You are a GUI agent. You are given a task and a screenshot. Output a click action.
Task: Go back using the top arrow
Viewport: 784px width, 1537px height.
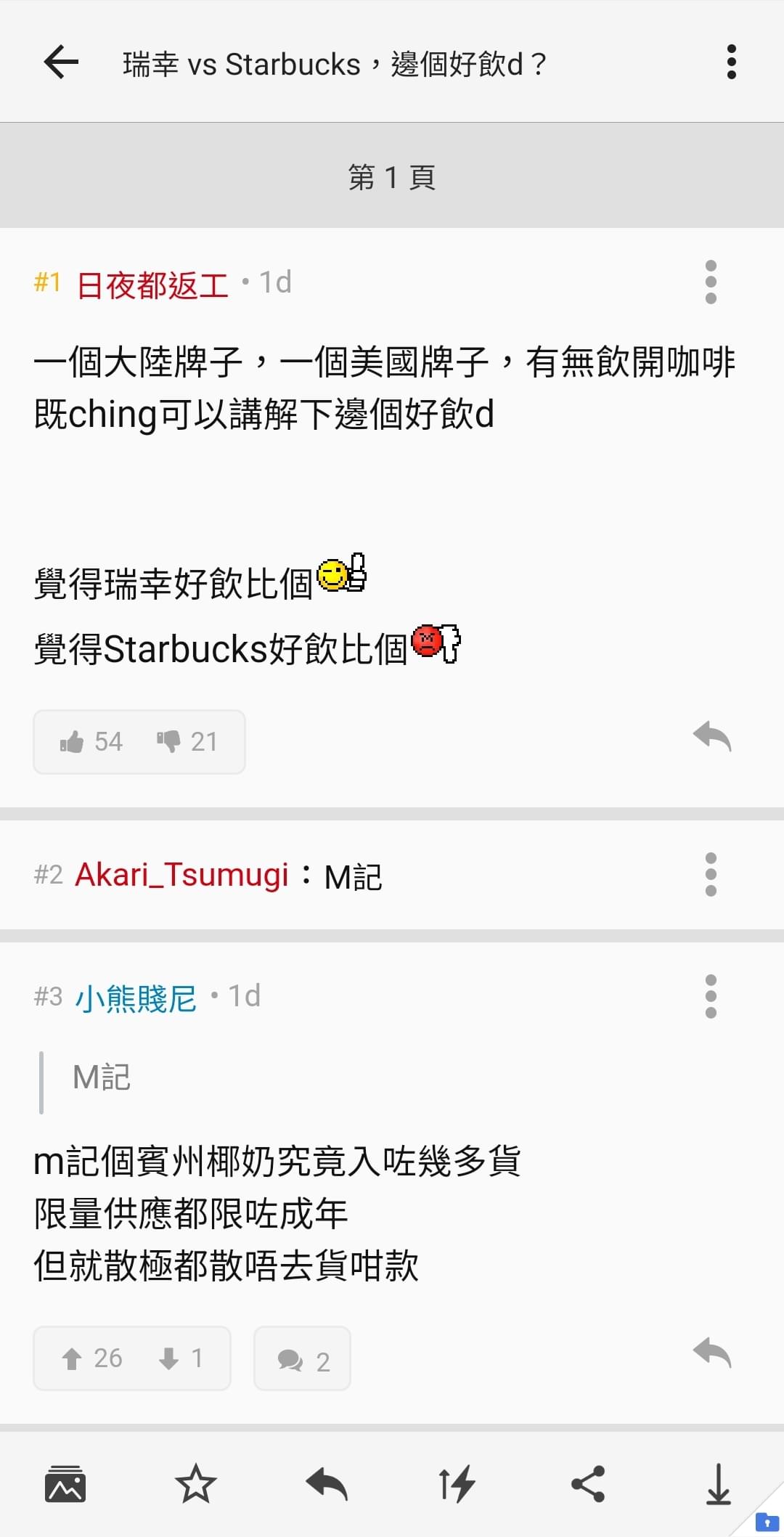[61, 62]
